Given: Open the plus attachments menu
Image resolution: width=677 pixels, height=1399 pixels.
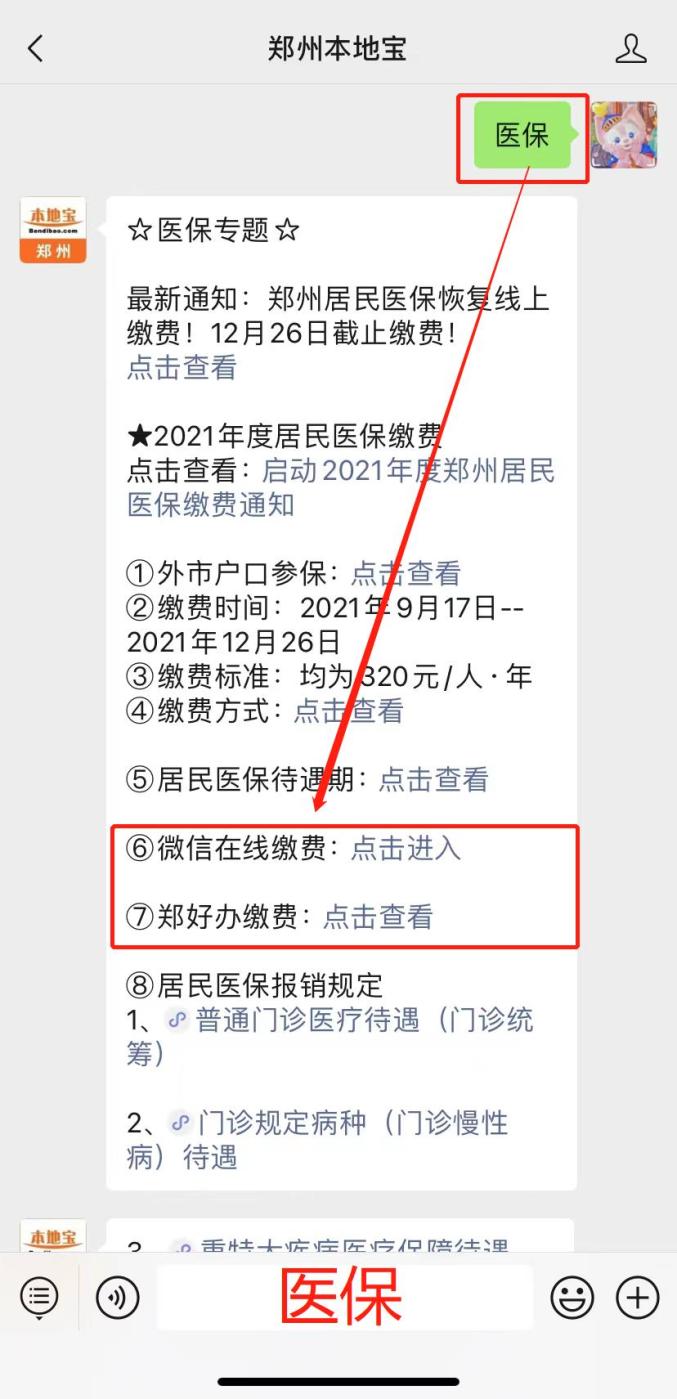Looking at the screenshot, I should coord(637,1298).
